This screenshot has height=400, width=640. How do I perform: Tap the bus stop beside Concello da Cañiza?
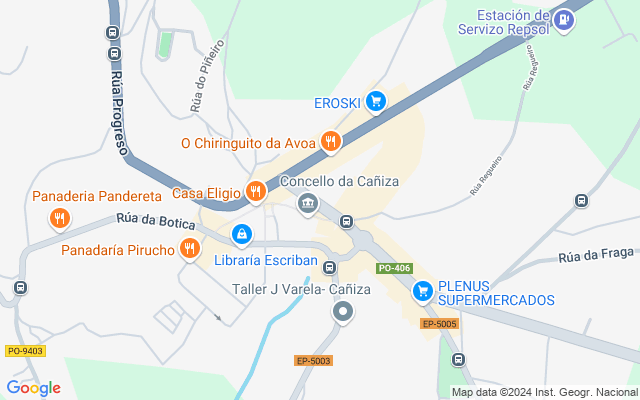pyautogui.click(x=346, y=222)
